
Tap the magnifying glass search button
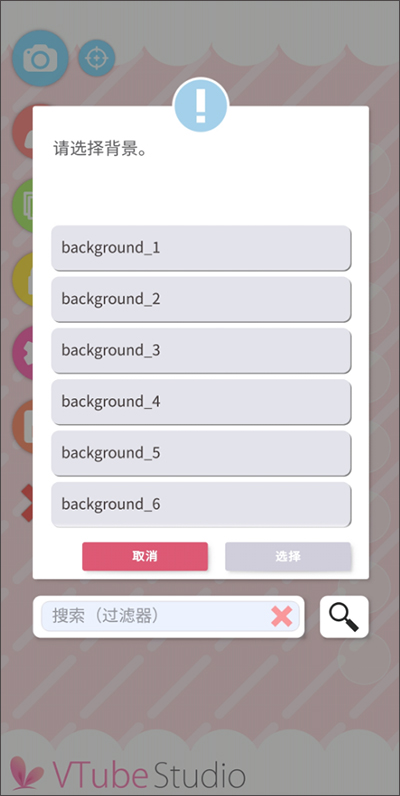[x=344, y=616]
